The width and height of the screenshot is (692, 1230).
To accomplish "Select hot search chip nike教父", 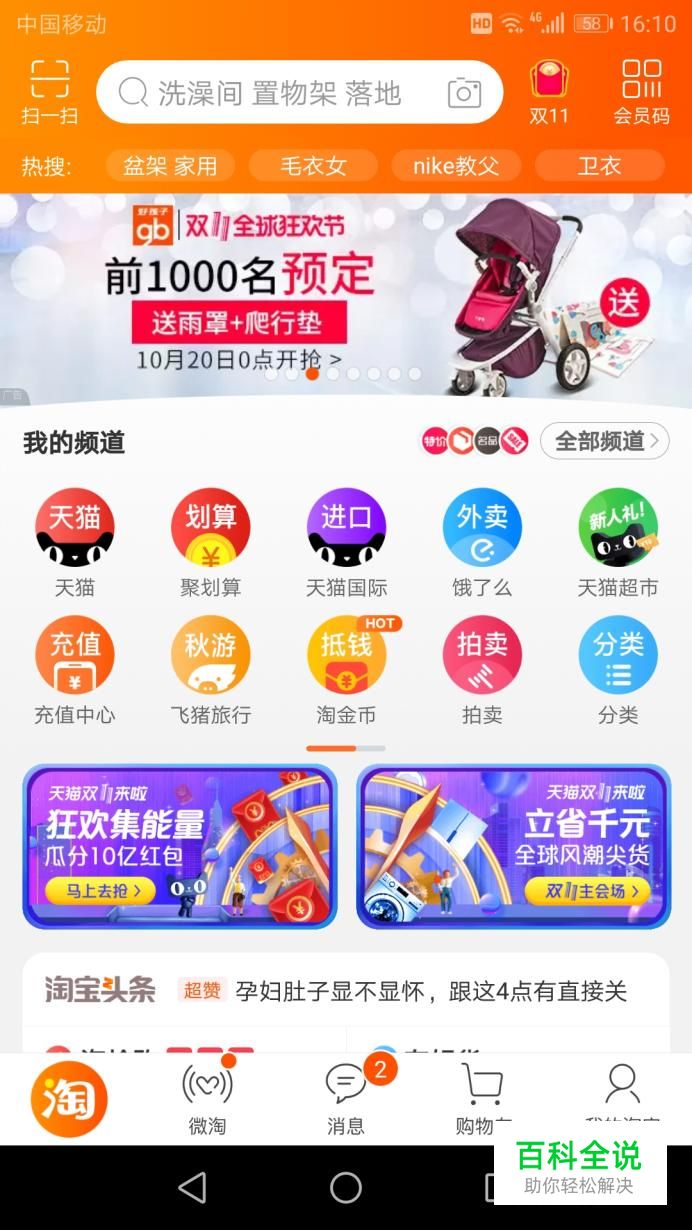I will coord(456,166).
